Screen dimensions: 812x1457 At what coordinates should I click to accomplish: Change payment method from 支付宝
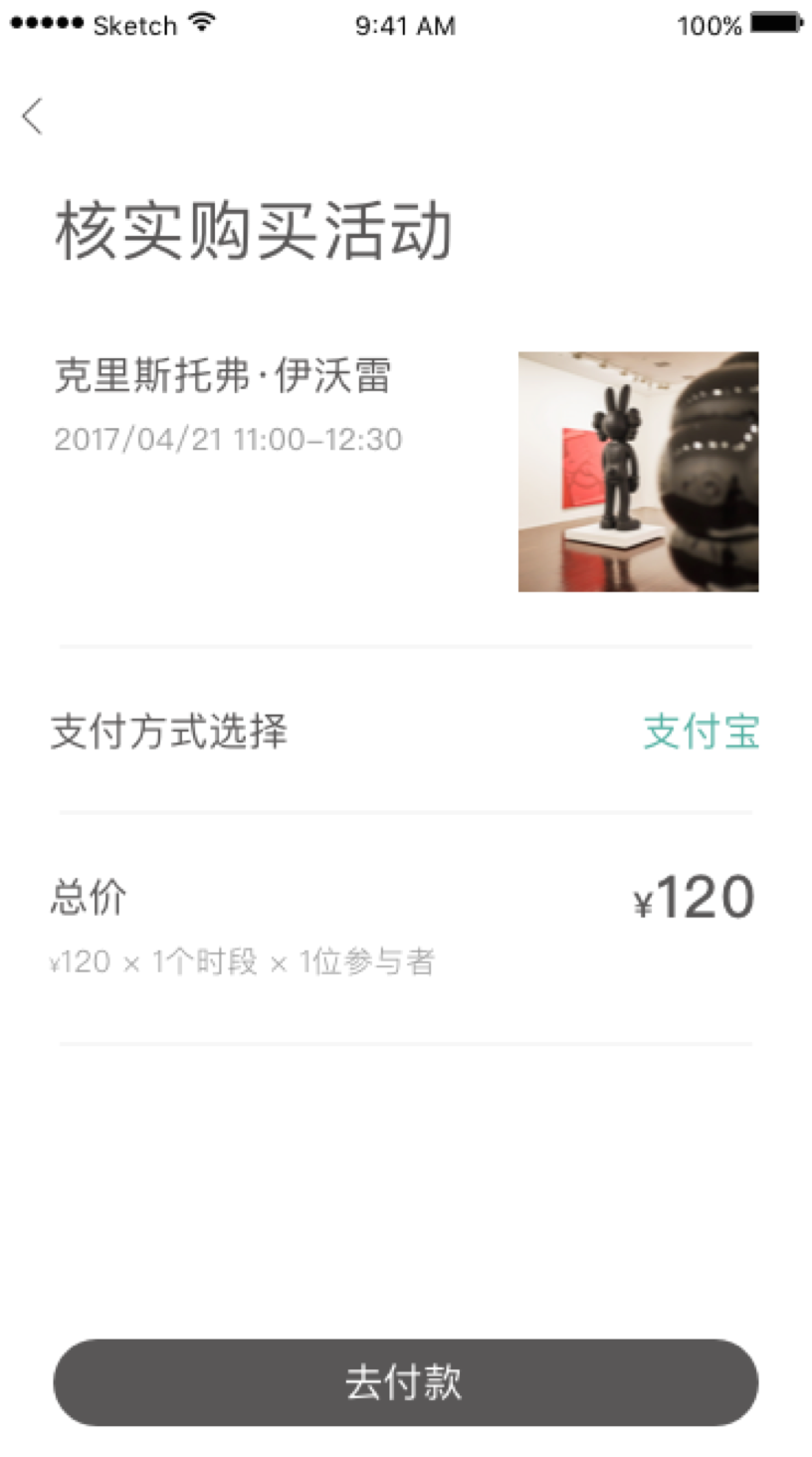tap(701, 731)
